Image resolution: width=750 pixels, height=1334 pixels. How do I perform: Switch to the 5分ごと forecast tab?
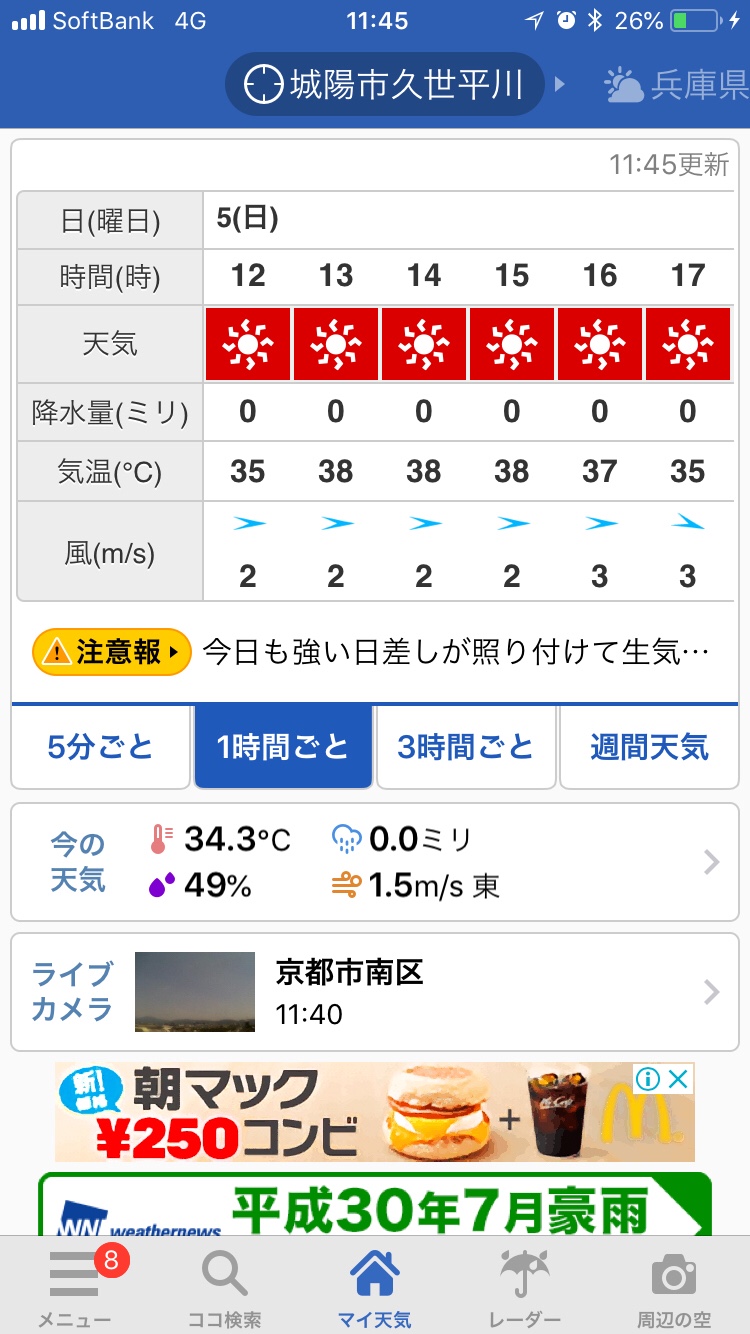pyautogui.click(x=101, y=747)
